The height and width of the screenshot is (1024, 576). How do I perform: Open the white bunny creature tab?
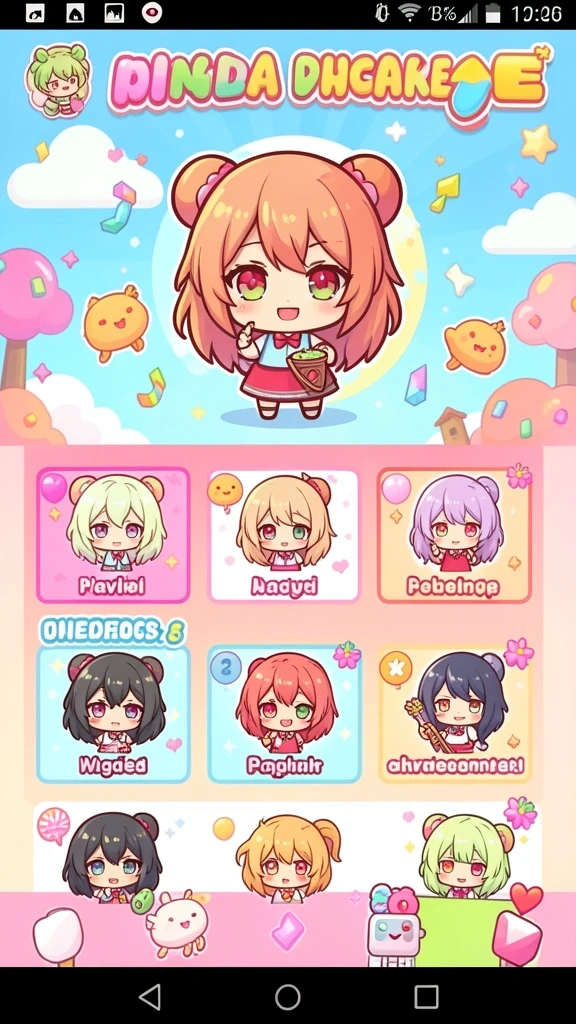pos(176,924)
